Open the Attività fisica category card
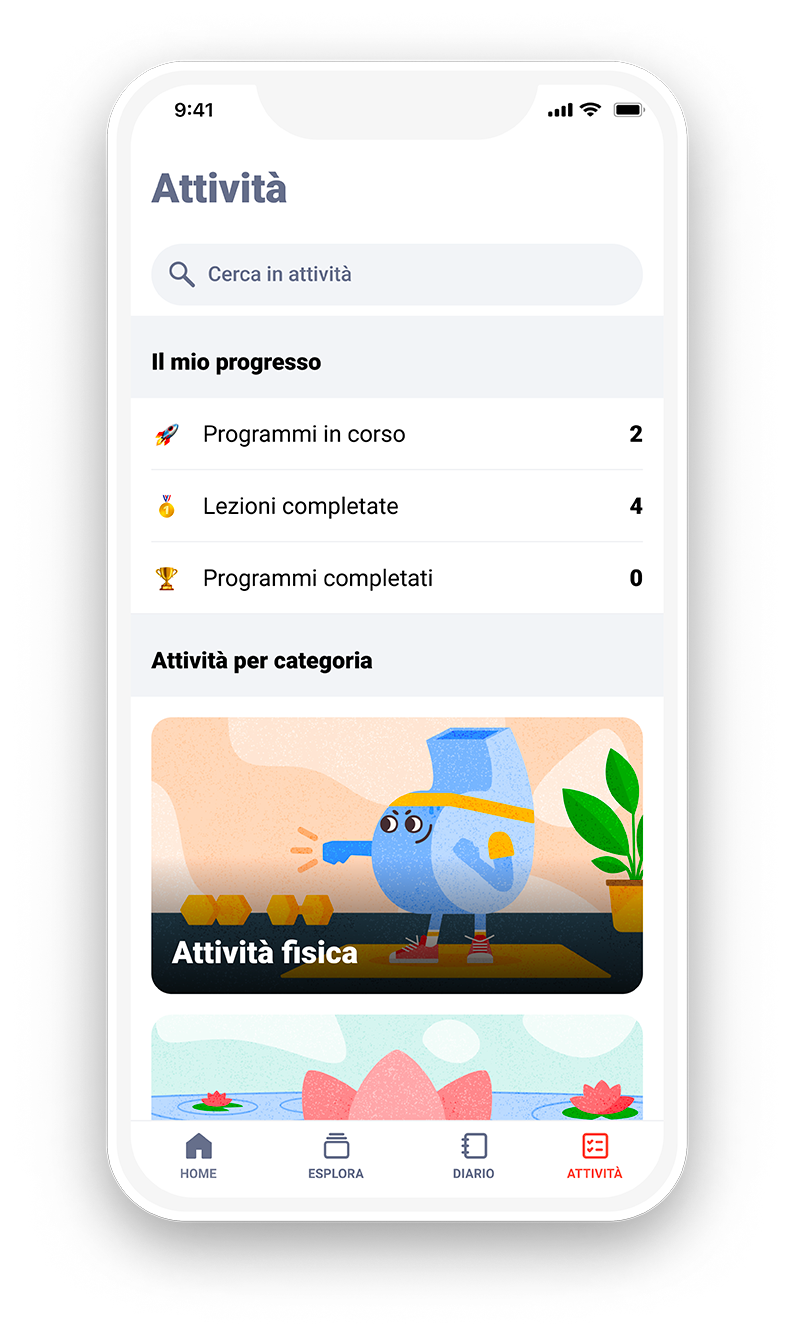Image resolution: width=794 pixels, height=1336 pixels. coord(396,855)
